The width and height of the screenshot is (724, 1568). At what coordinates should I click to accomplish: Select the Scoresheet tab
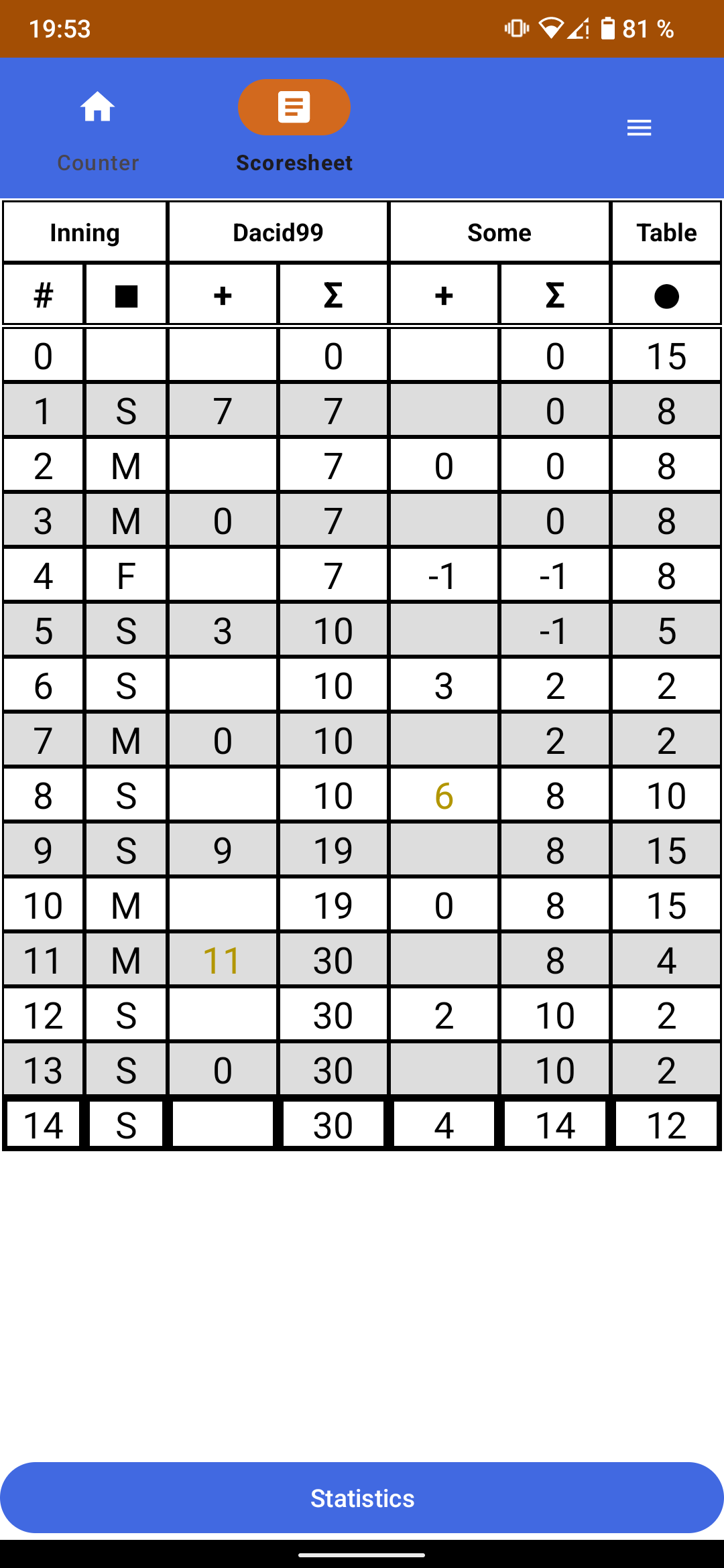point(294,129)
